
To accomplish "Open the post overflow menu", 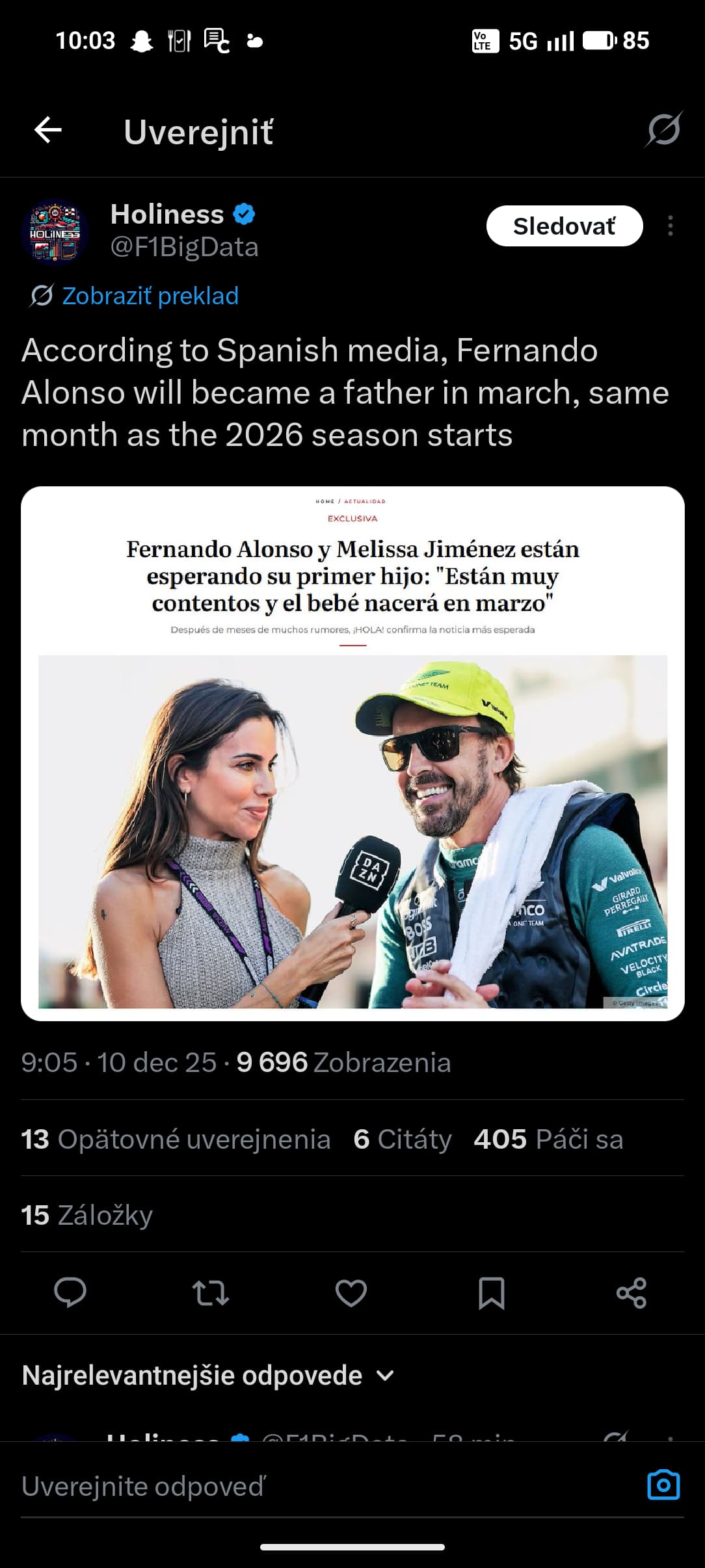I will click(x=670, y=226).
